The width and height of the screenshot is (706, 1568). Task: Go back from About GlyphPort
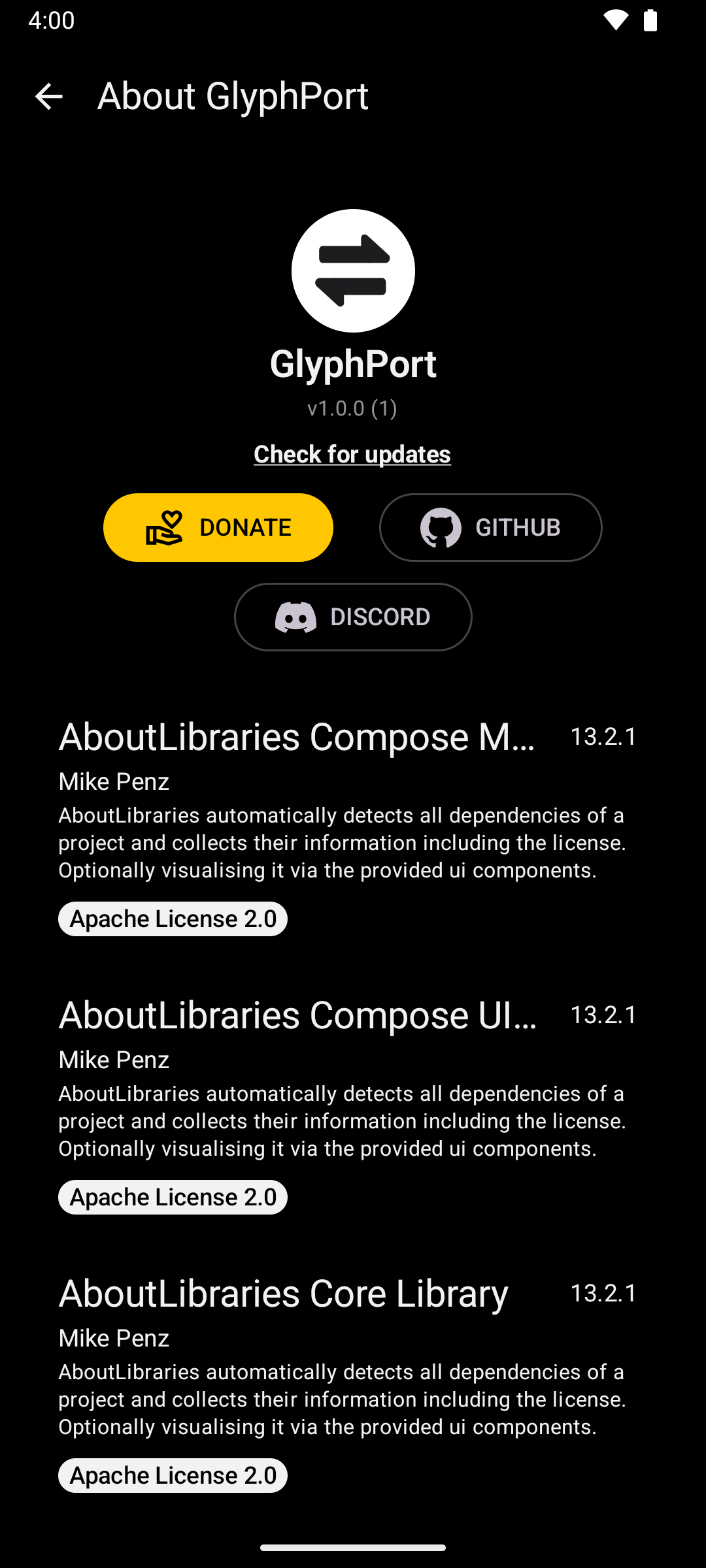pos(48,97)
